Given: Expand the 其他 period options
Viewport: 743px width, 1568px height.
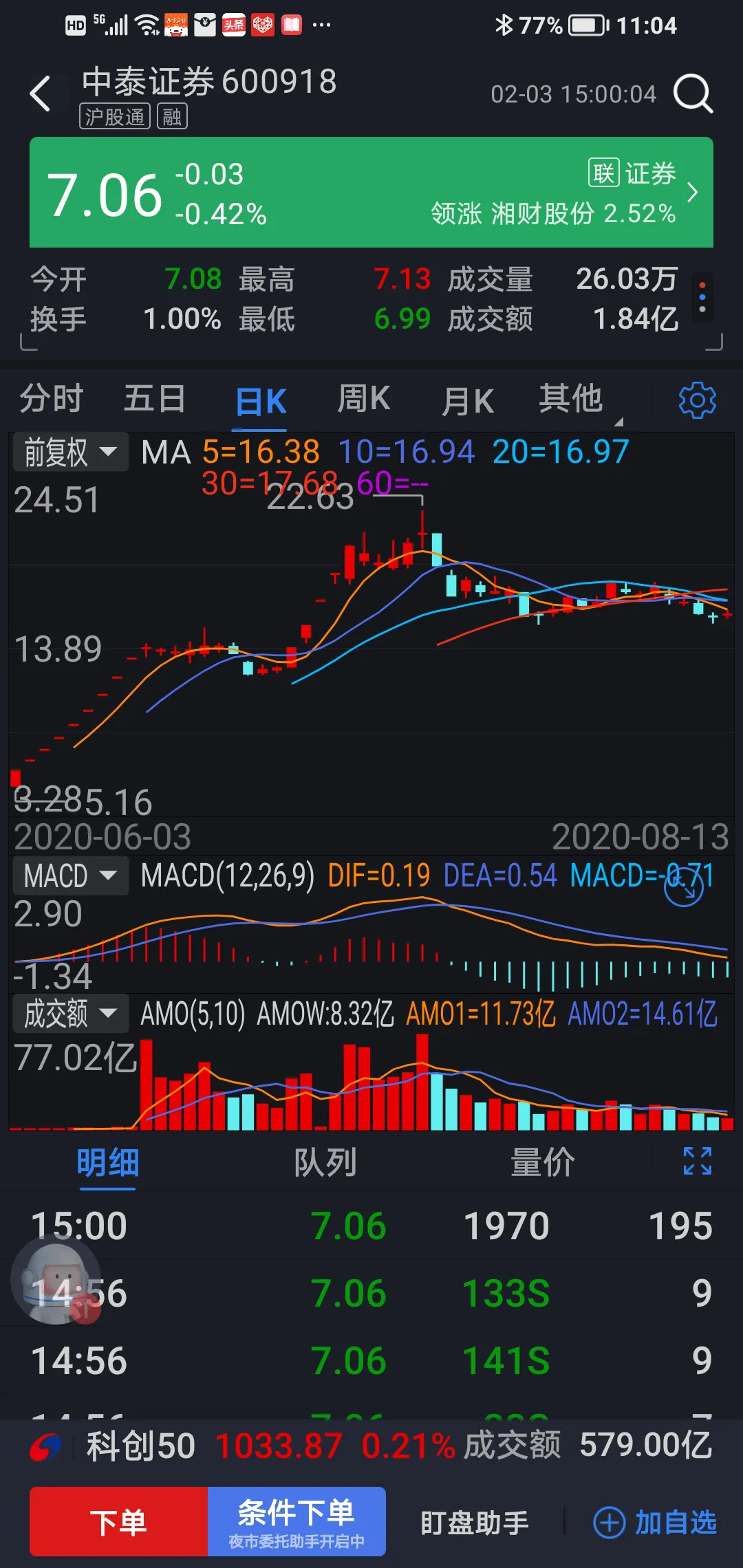Looking at the screenshot, I should (x=572, y=400).
